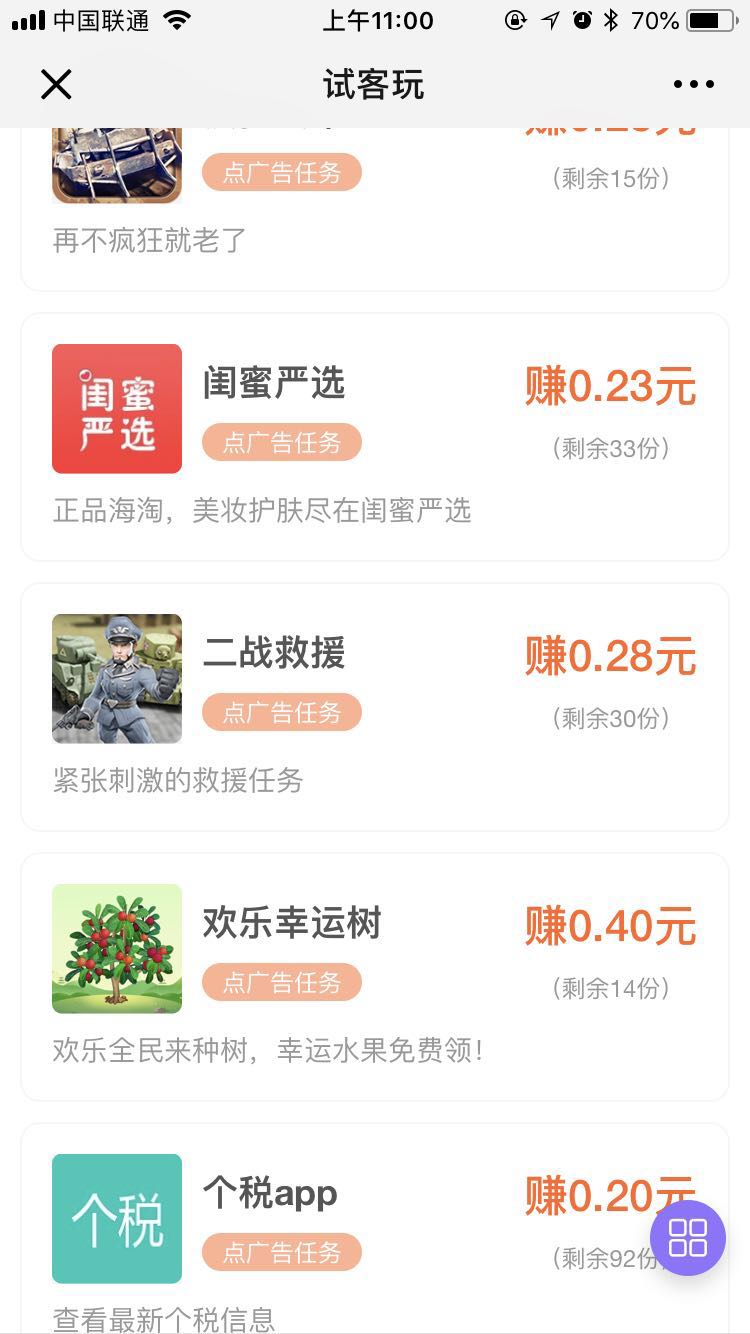Open the purple floating grid menu button
750x1334 pixels.
[687, 1238]
